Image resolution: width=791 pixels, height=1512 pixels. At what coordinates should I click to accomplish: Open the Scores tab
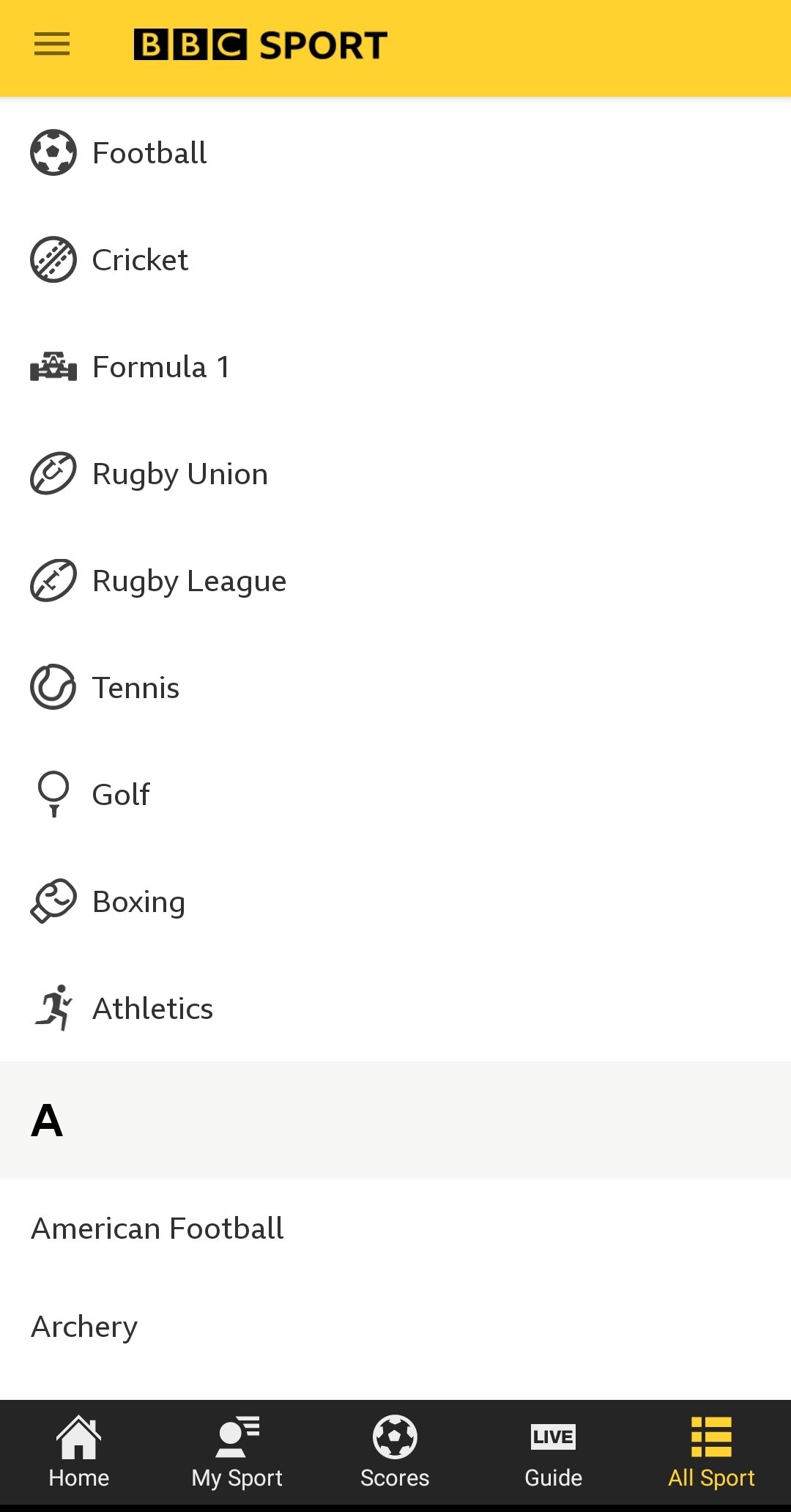pos(395,1453)
